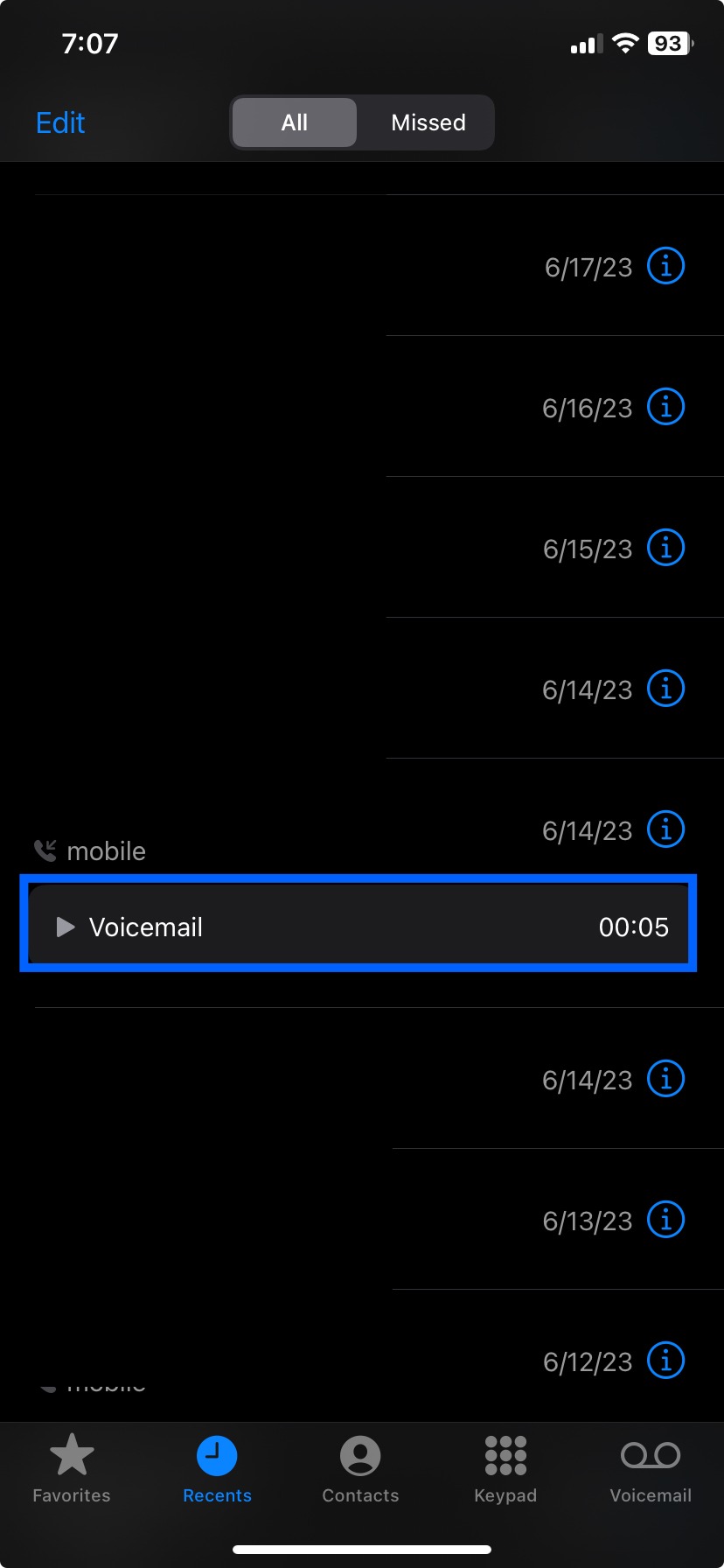724x1568 pixels.
Task: Open the Contacts tab
Action: click(360, 1469)
